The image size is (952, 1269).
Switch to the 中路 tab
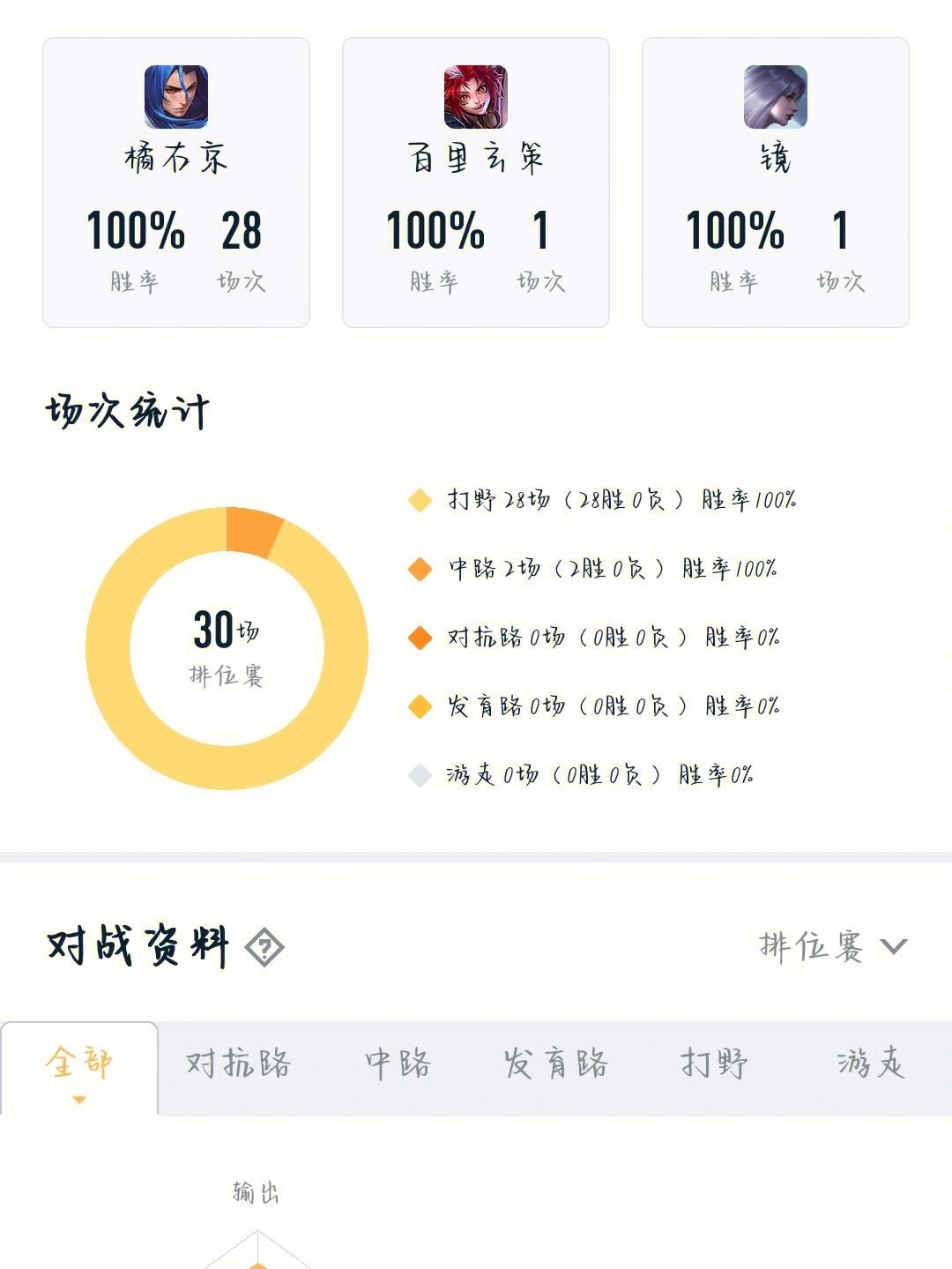coord(398,1064)
